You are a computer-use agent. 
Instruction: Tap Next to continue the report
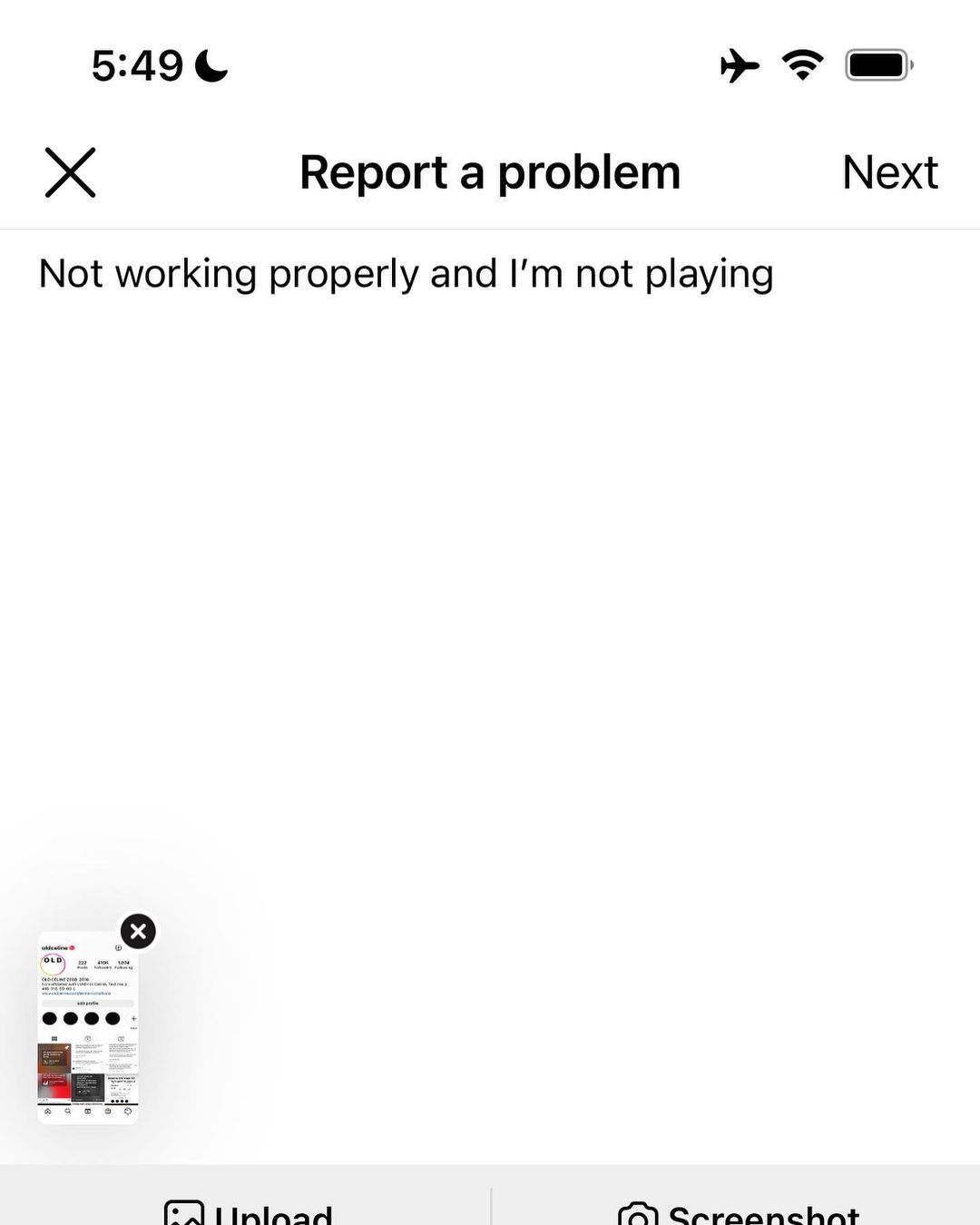click(889, 172)
